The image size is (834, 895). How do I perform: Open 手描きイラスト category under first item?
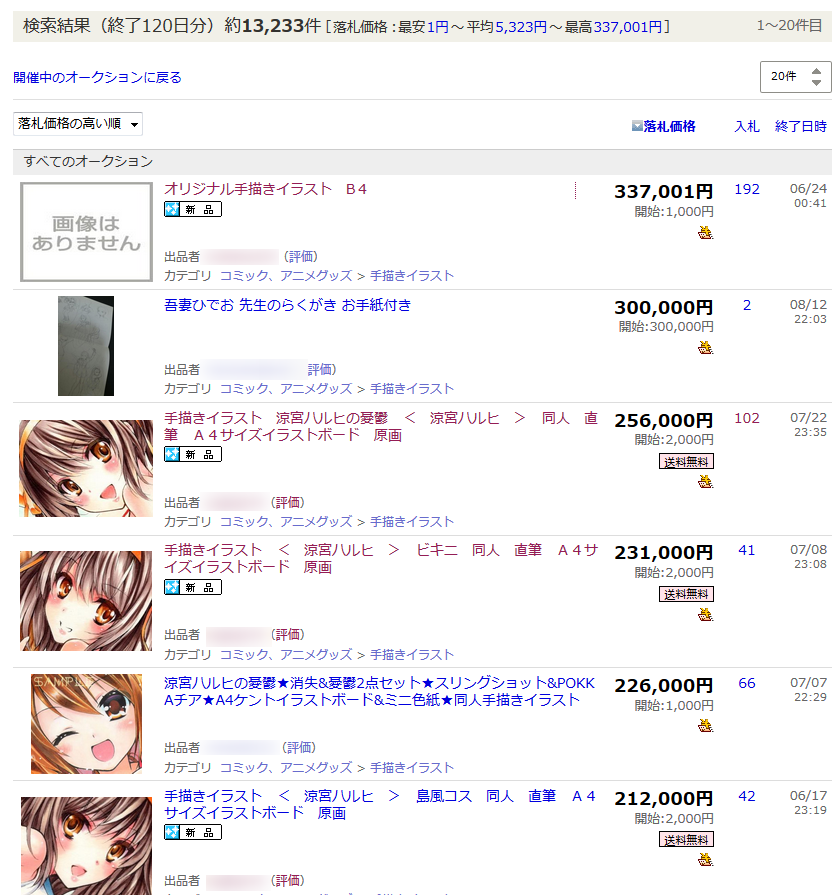click(x=412, y=275)
